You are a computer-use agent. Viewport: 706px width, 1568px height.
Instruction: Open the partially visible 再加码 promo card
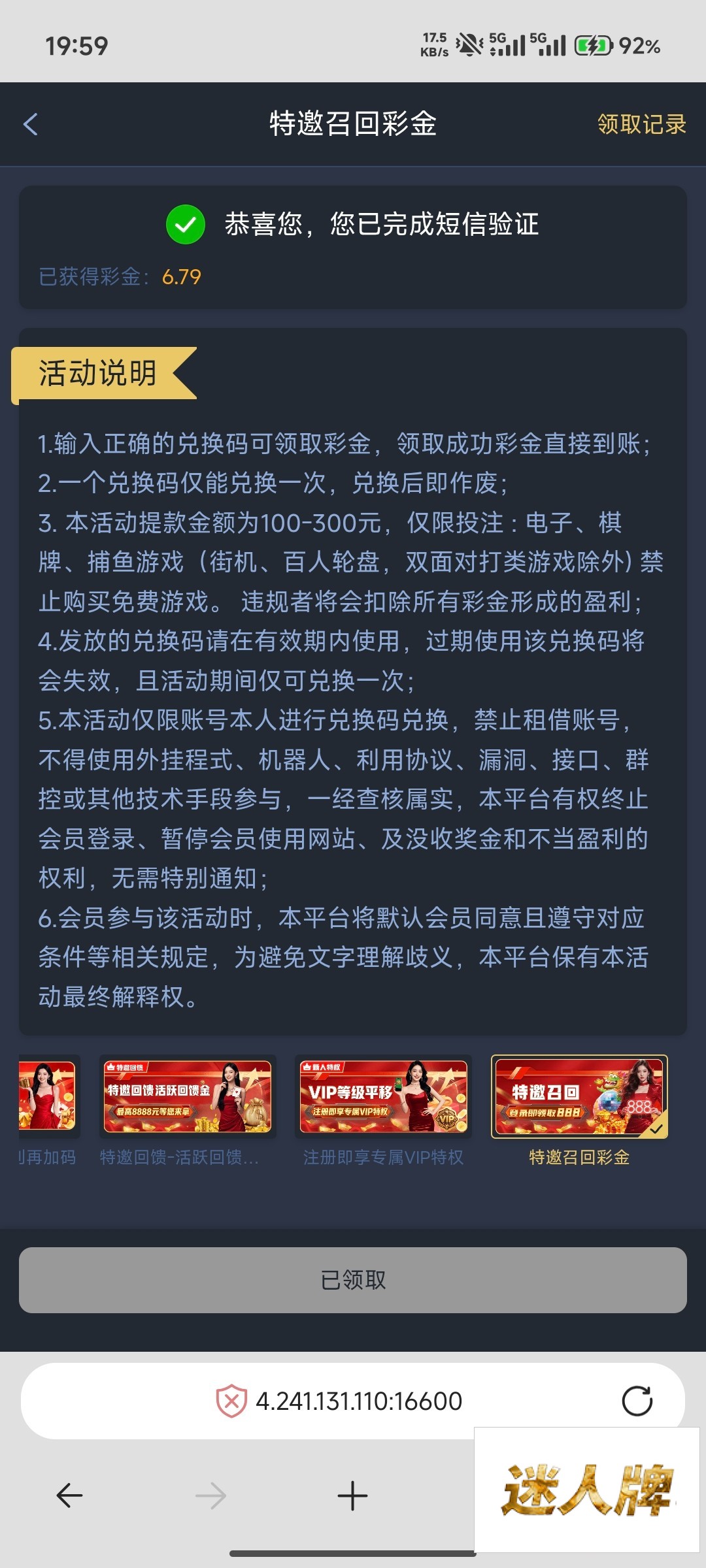(x=47, y=1097)
